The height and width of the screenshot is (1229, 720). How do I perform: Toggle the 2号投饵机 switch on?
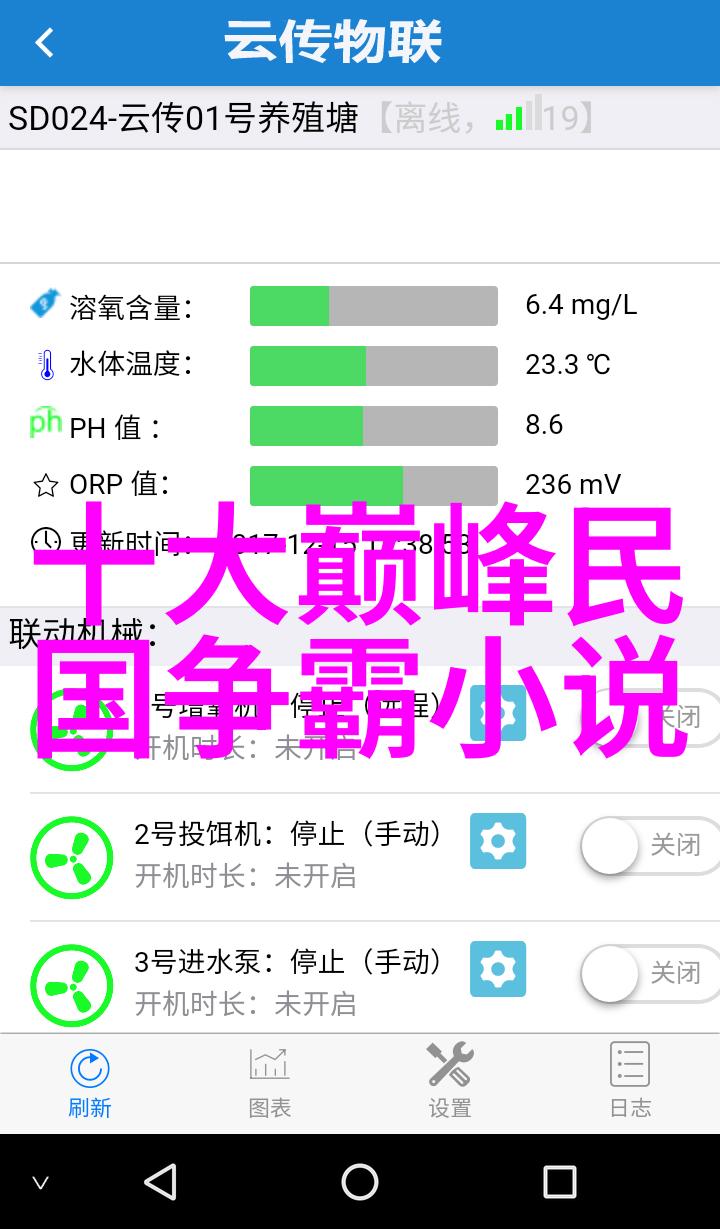(650, 846)
